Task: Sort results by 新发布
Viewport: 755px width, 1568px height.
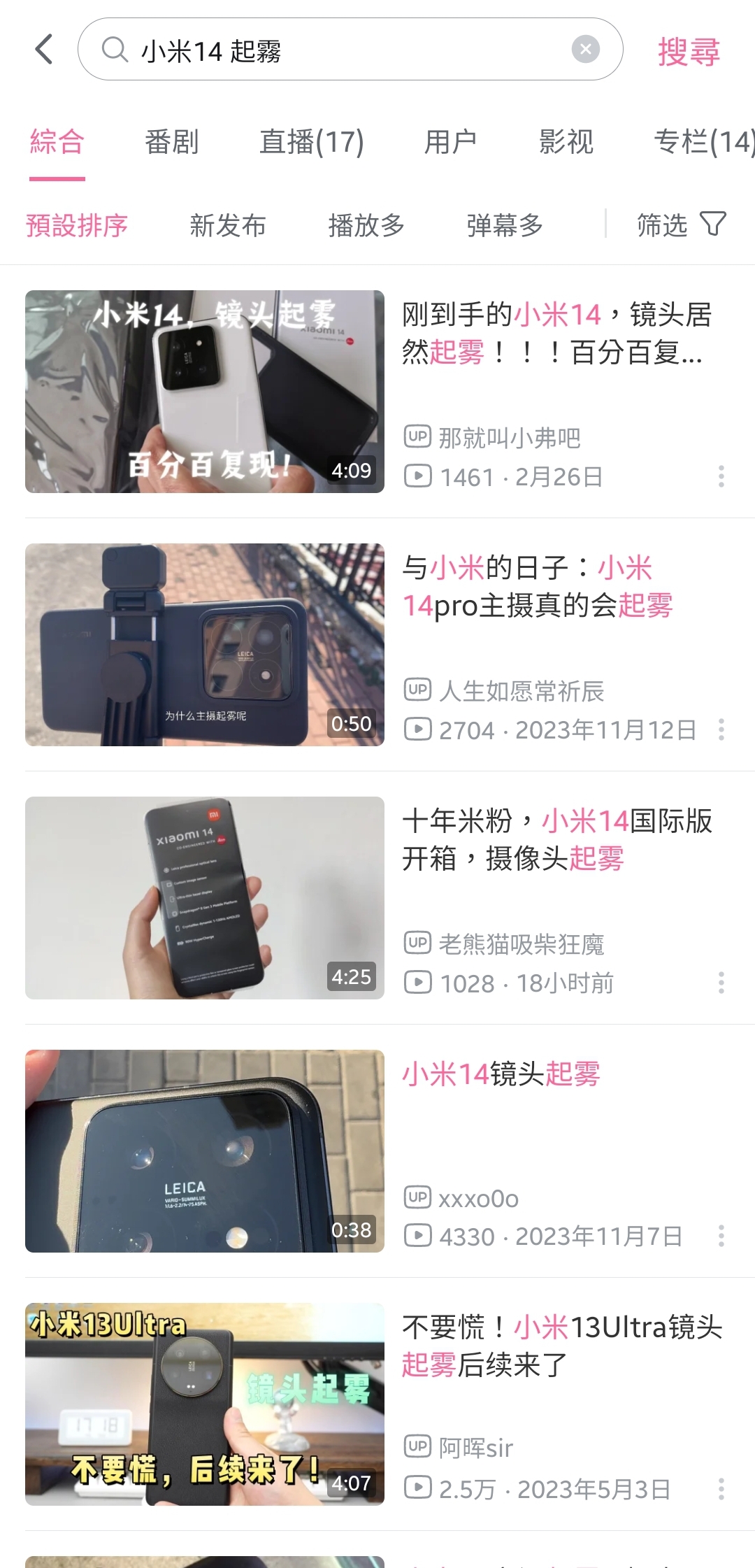Action: (227, 225)
